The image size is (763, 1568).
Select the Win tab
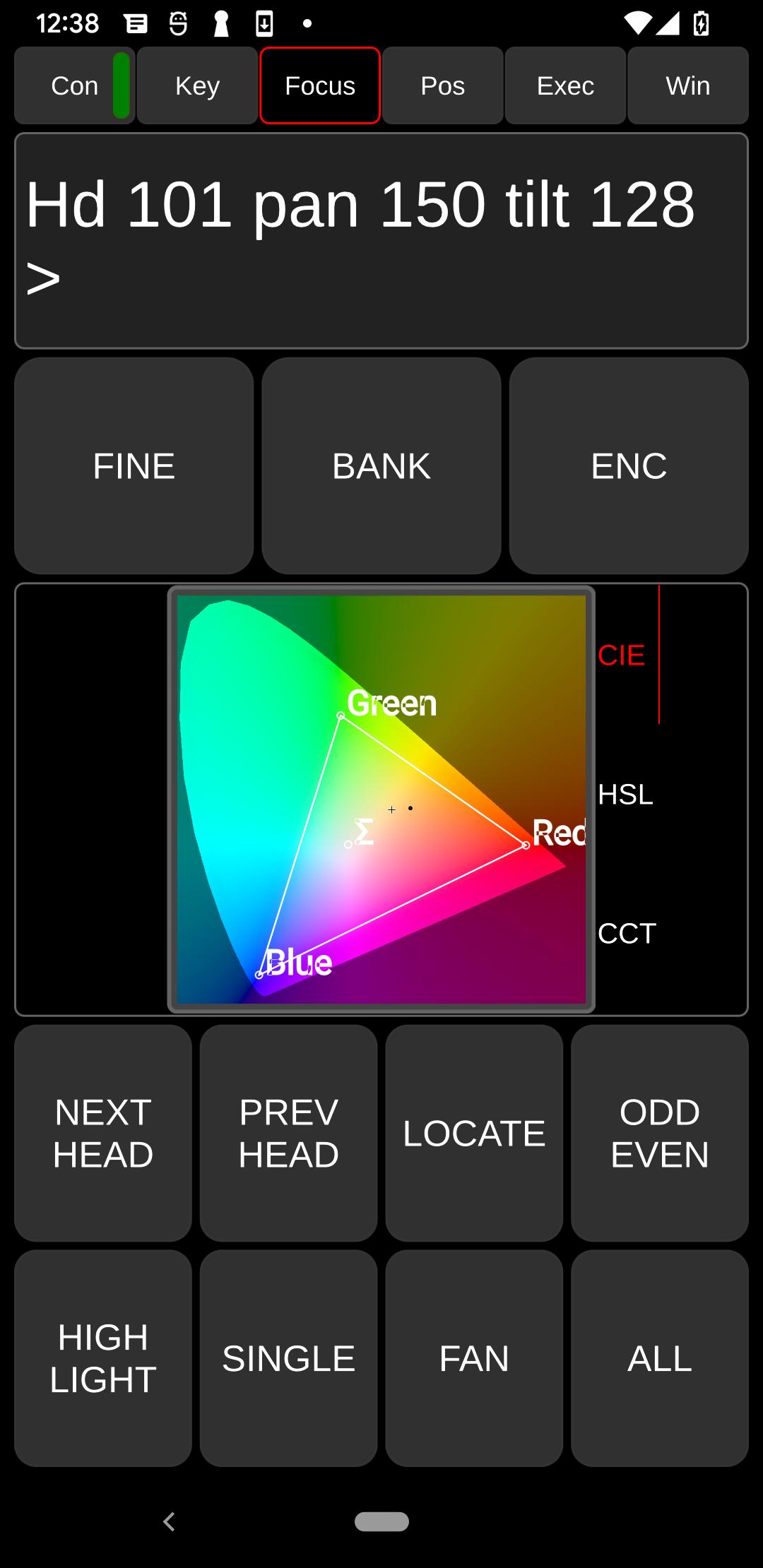[x=687, y=85]
